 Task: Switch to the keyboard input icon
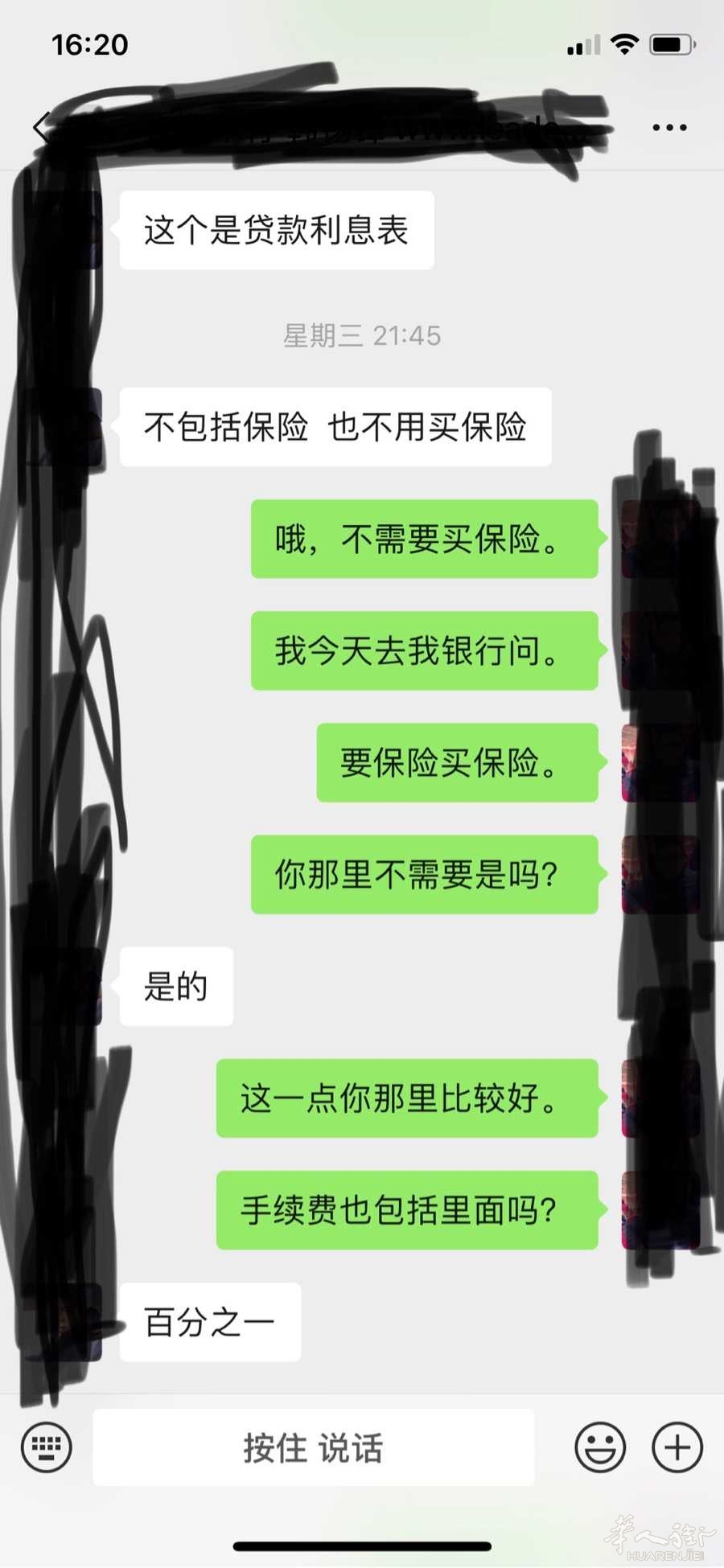point(47,1447)
